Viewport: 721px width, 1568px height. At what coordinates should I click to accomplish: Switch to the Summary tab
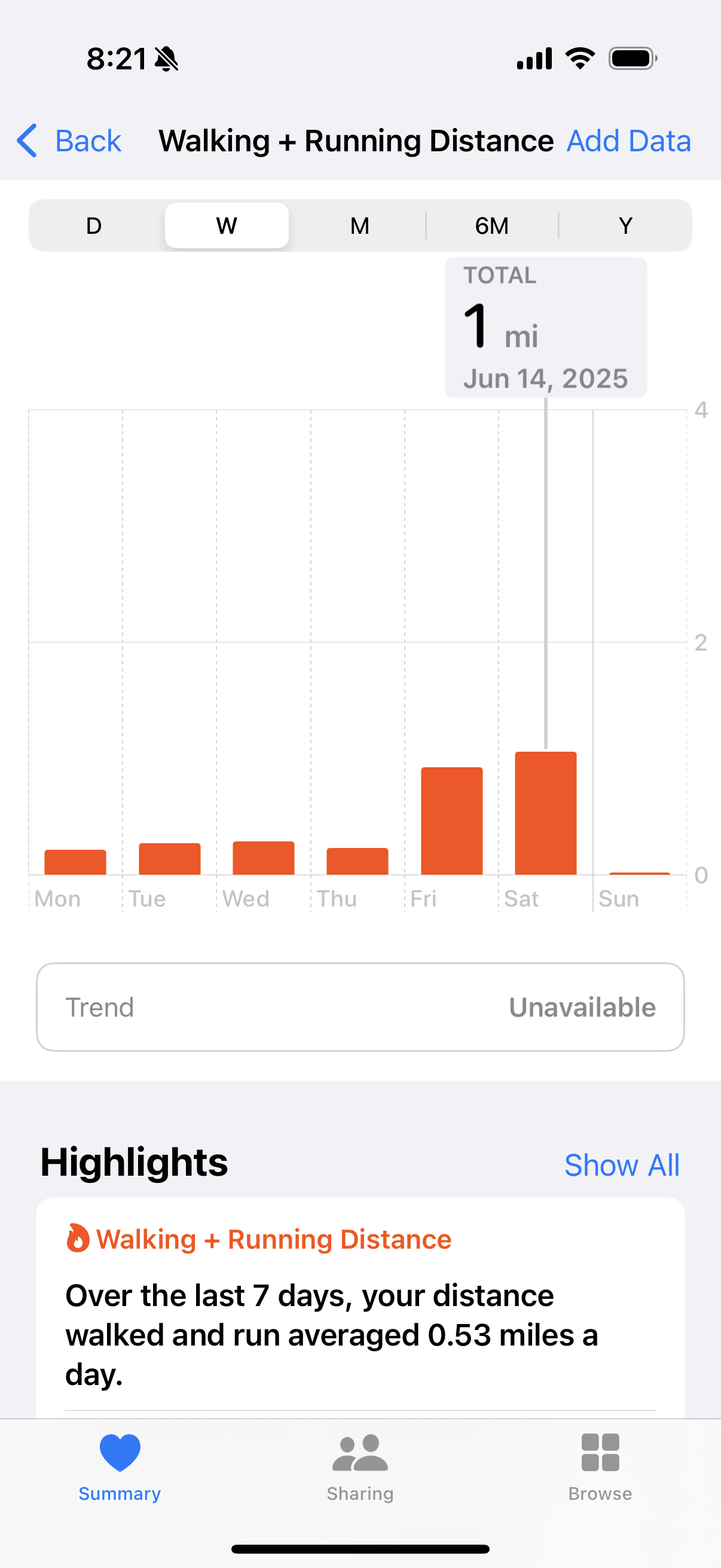[x=120, y=1468]
